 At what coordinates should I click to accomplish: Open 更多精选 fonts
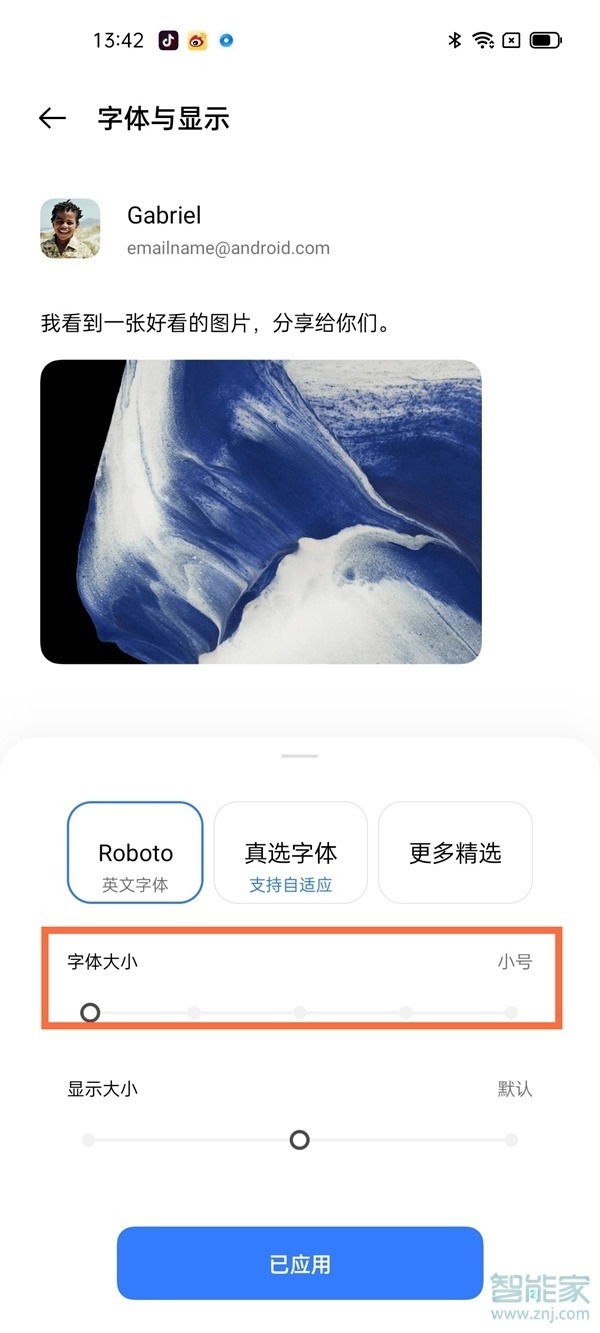click(455, 853)
